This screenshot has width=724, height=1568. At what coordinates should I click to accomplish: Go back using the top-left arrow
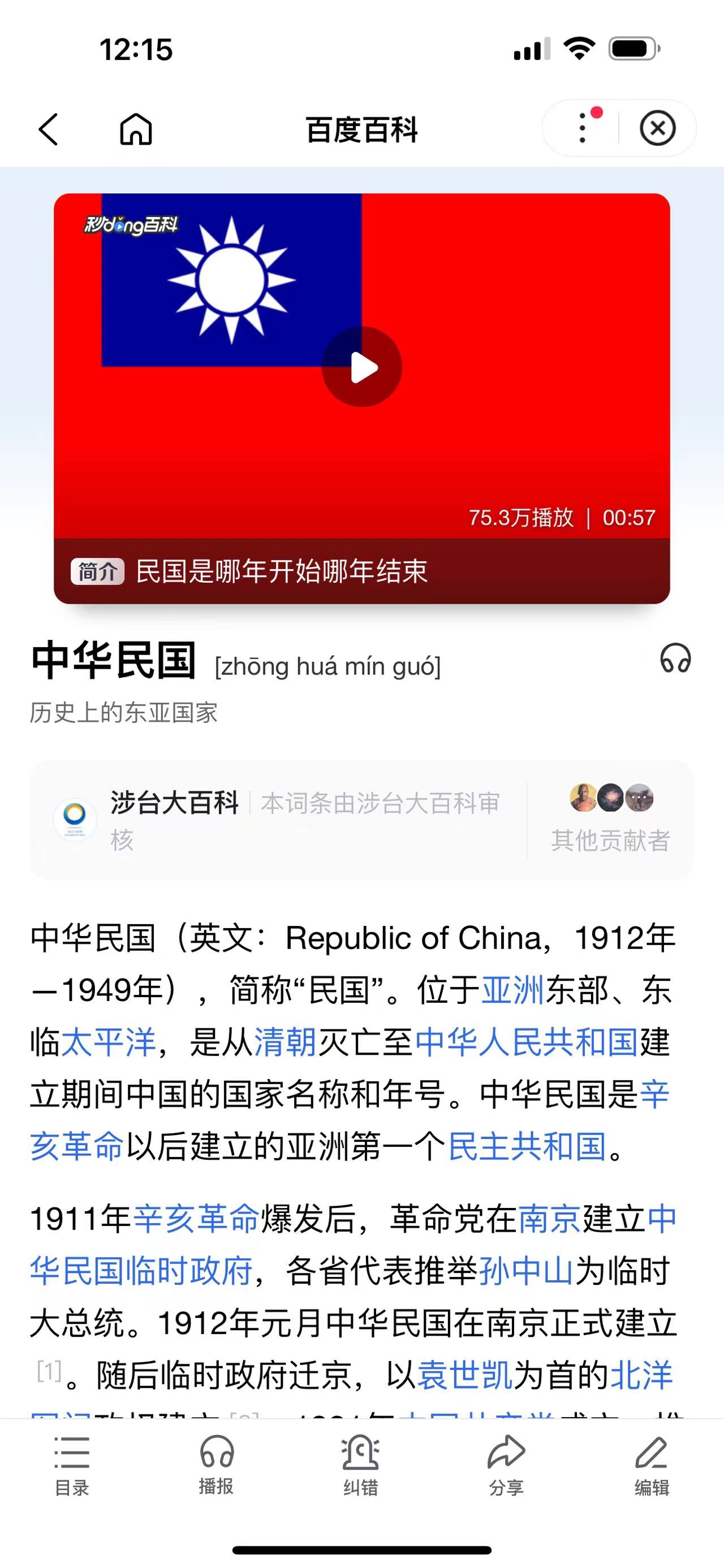[48, 129]
